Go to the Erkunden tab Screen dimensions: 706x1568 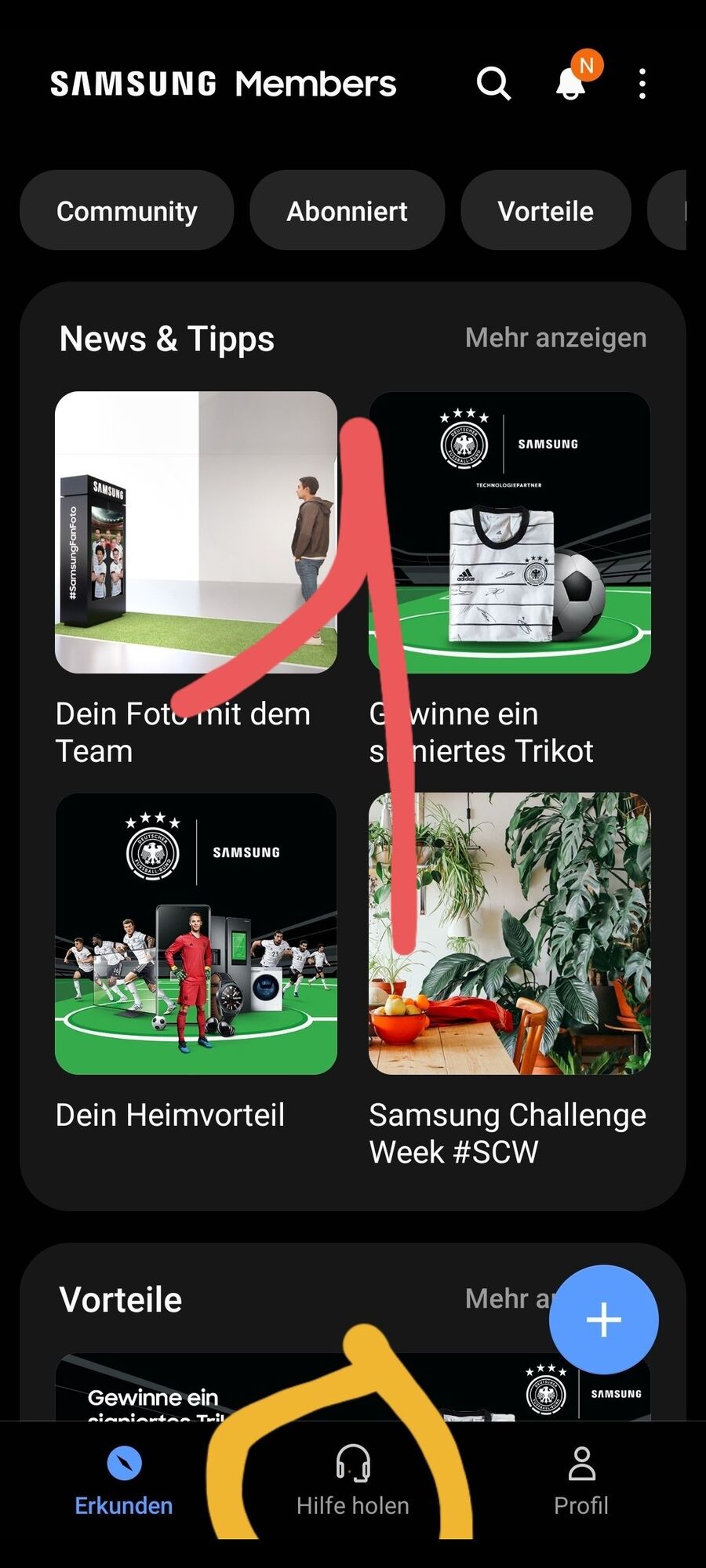tap(124, 1480)
